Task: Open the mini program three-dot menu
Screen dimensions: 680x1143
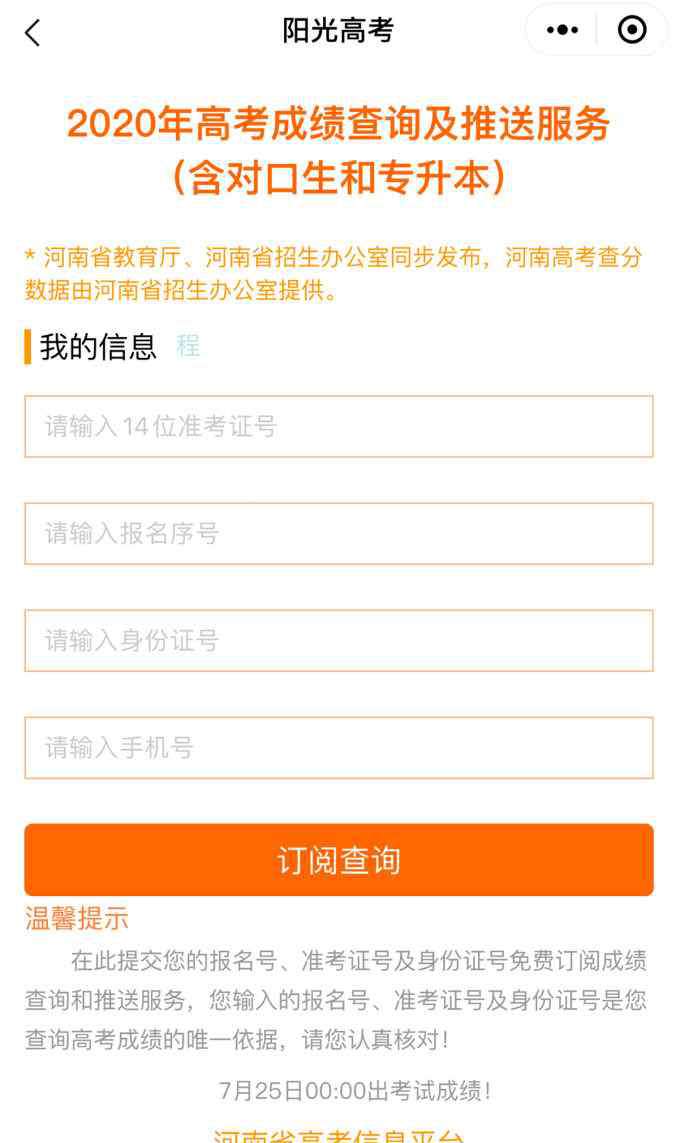Action: (562, 30)
